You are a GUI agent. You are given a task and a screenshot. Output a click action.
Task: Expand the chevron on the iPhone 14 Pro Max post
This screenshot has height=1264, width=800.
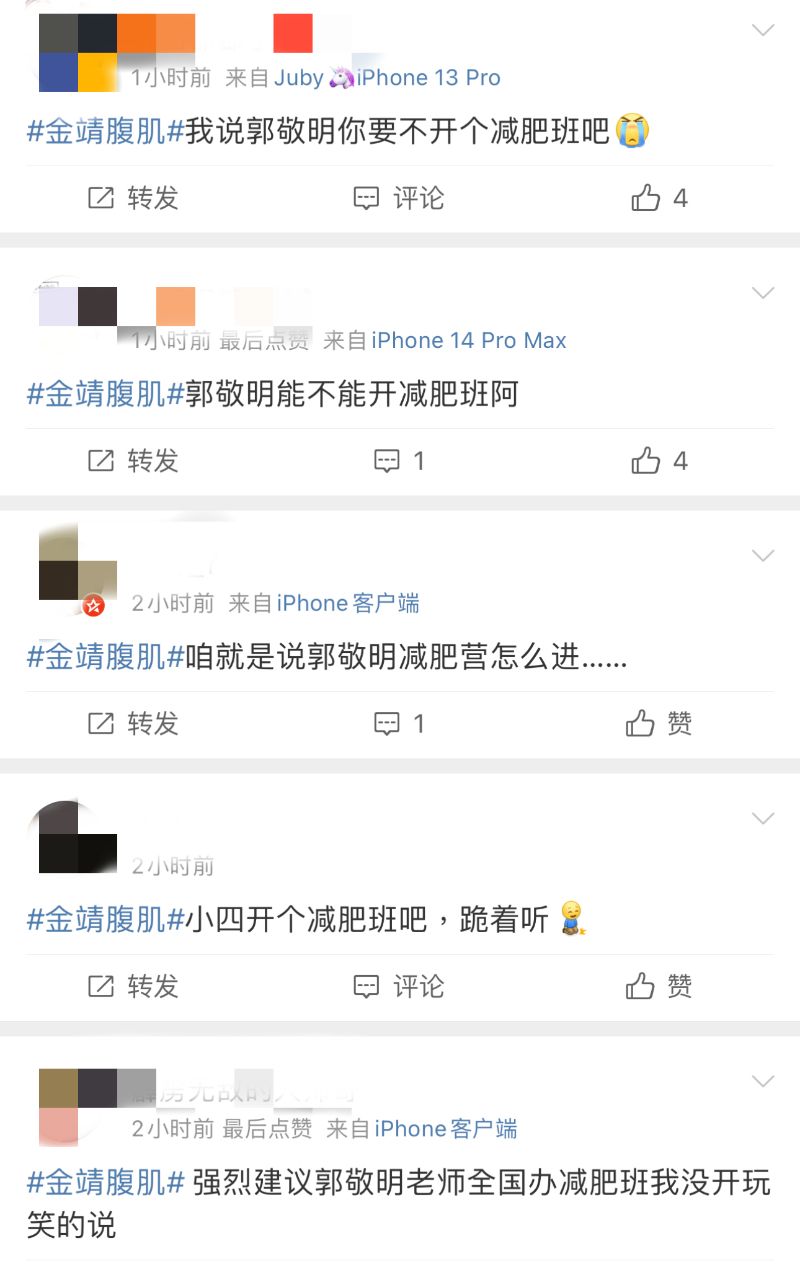click(763, 293)
